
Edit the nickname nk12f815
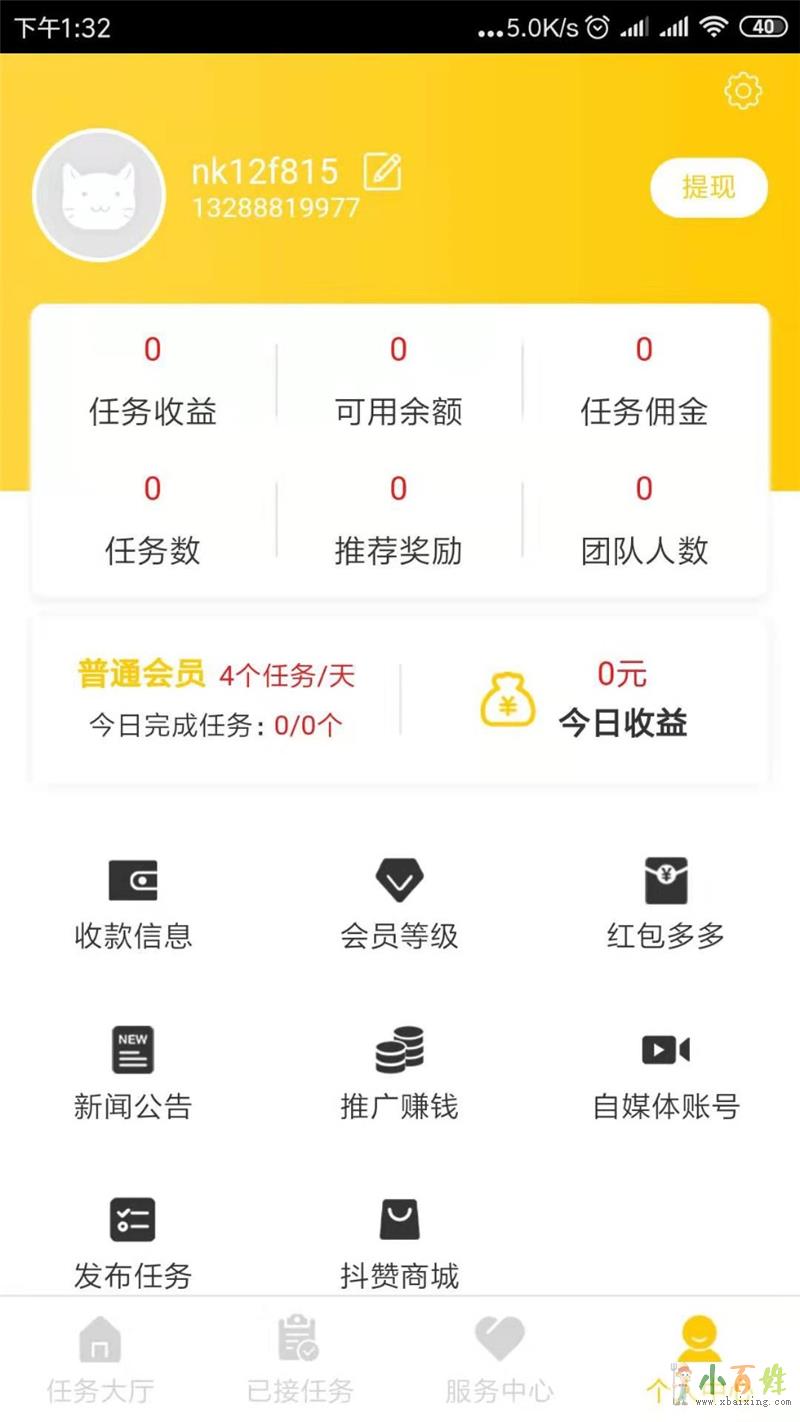tap(382, 172)
